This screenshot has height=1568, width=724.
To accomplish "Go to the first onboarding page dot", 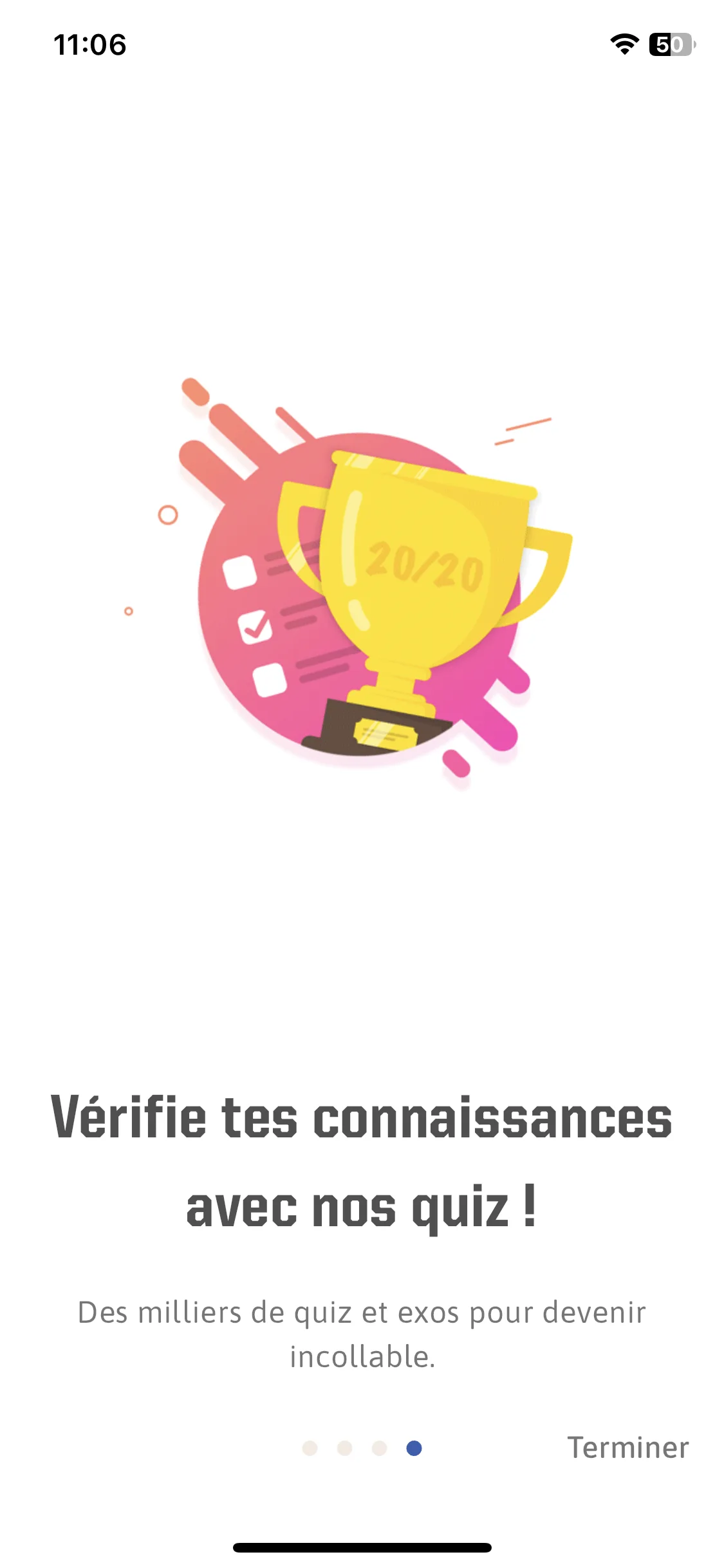I will pos(310,1448).
